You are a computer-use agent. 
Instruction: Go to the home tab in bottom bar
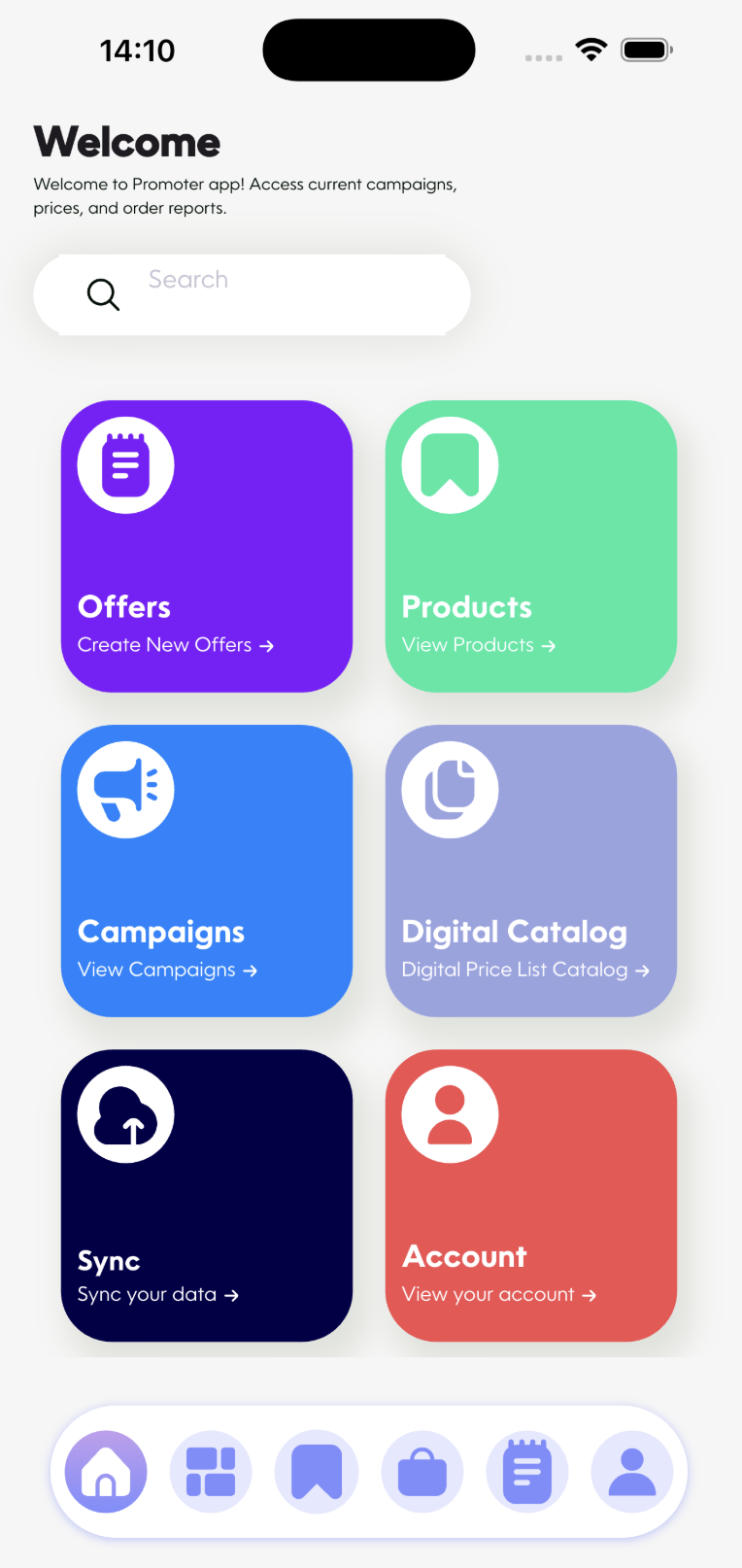[x=106, y=1472]
